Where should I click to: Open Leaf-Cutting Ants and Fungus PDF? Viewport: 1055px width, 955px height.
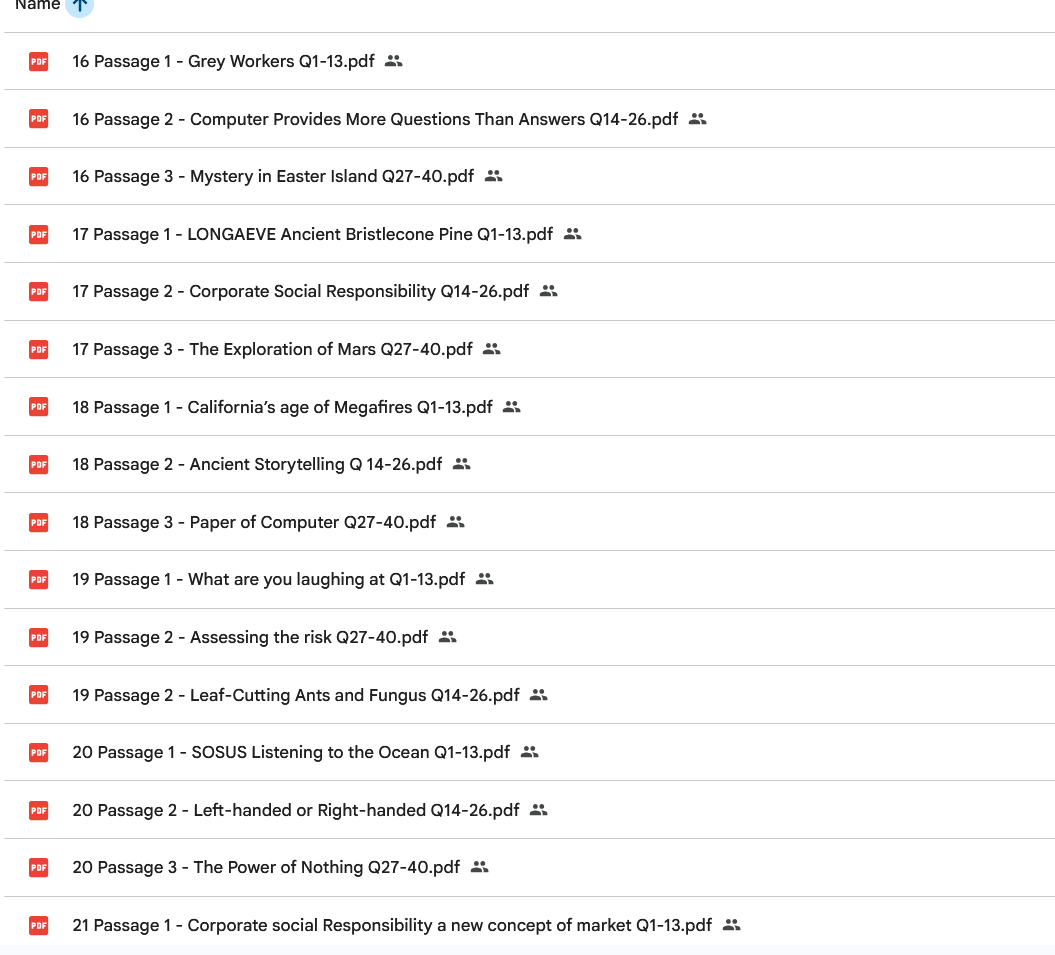[296, 695]
